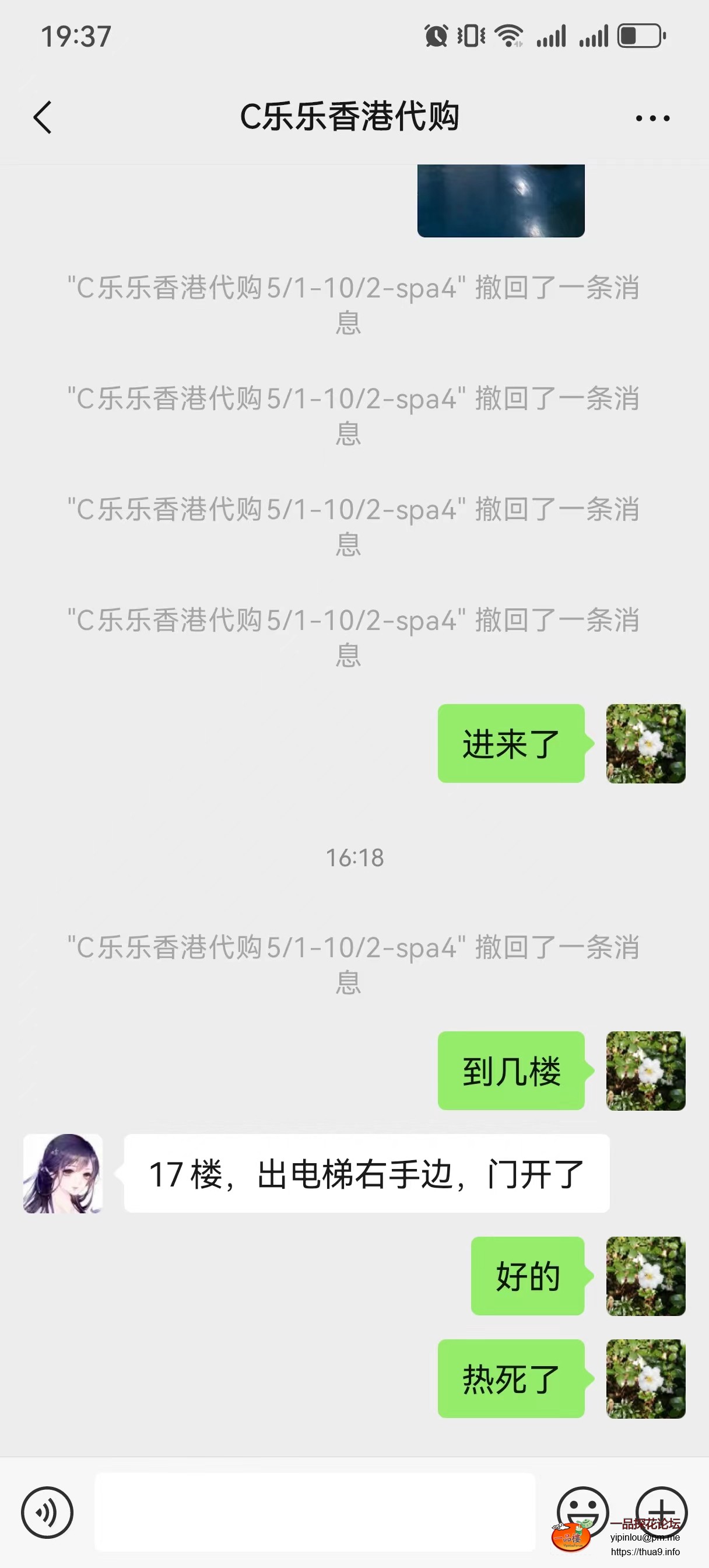Open the dark image message at the top

click(x=500, y=201)
